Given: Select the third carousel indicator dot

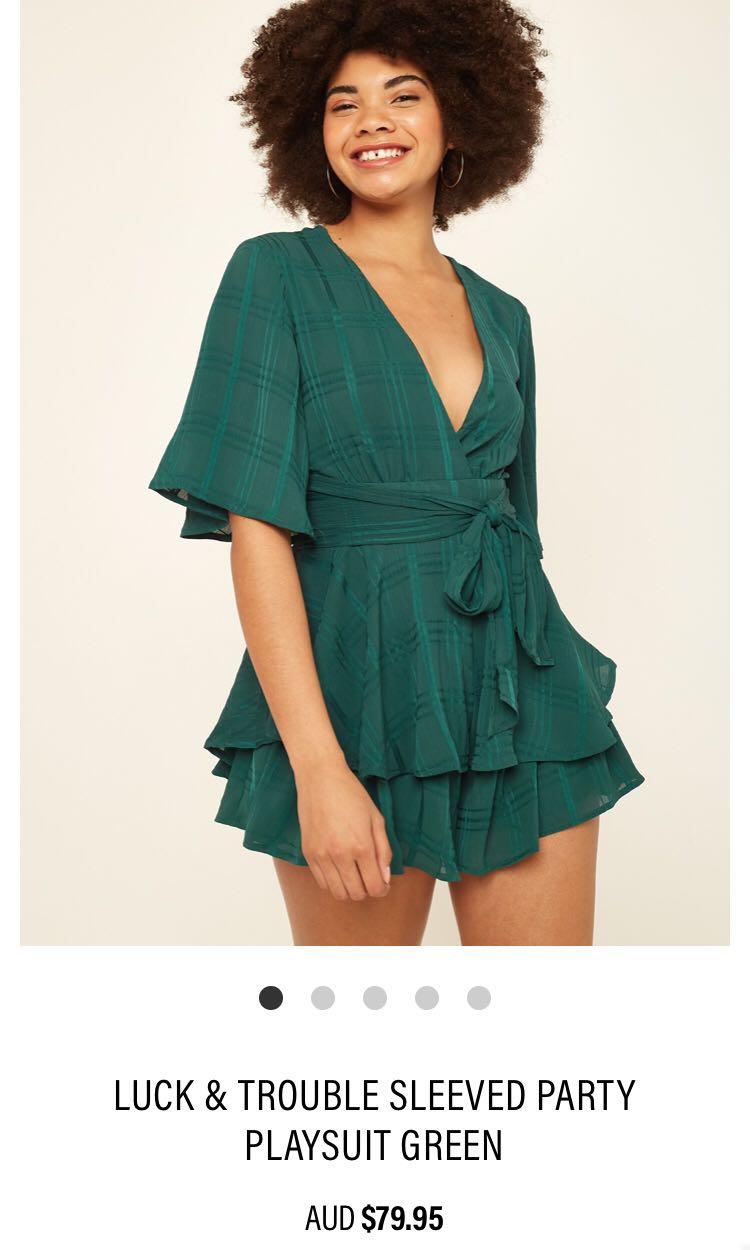Looking at the screenshot, I should tap(375, 998).
